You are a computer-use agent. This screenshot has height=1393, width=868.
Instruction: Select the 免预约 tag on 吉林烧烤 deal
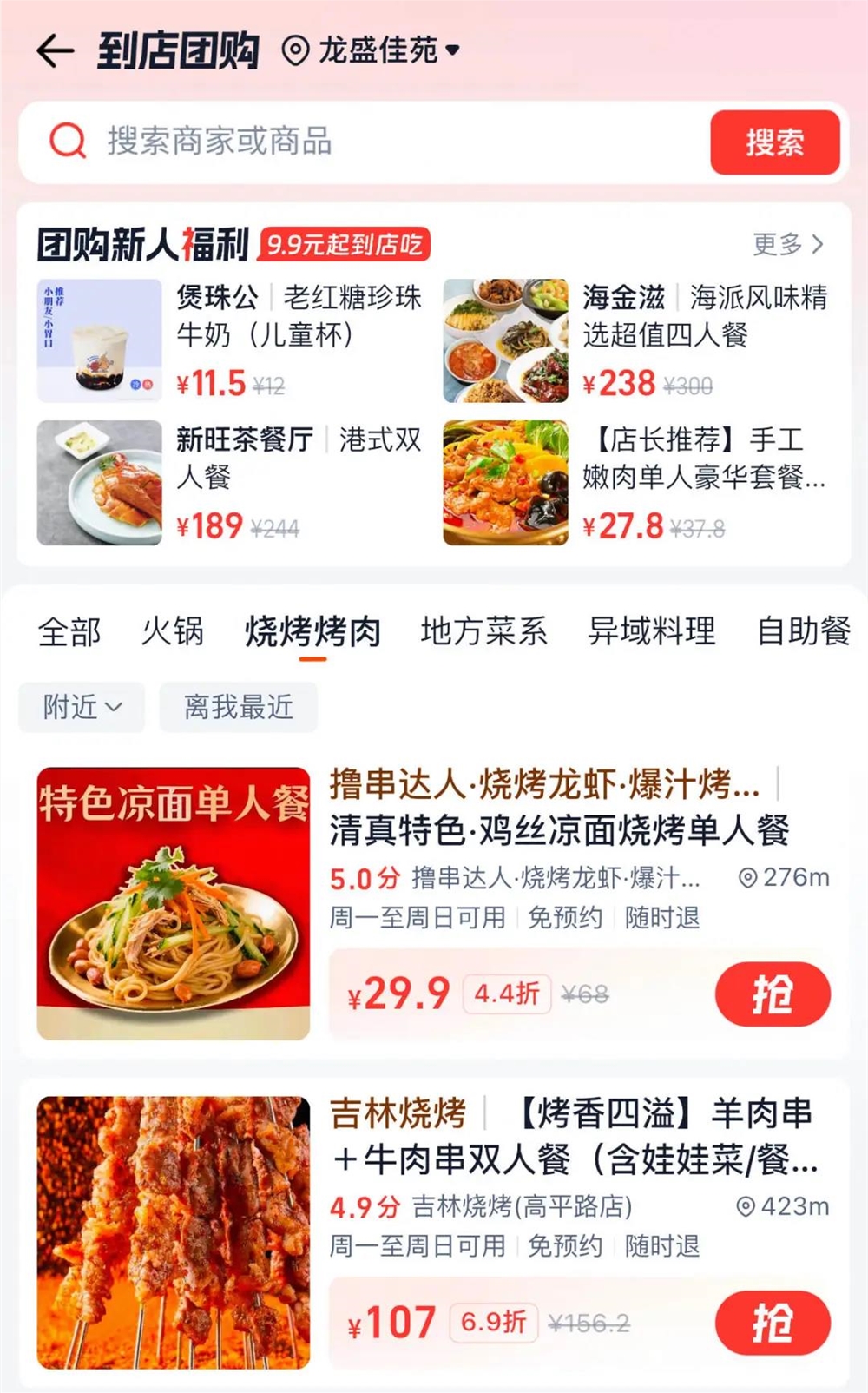click(x=564, y=1245)
